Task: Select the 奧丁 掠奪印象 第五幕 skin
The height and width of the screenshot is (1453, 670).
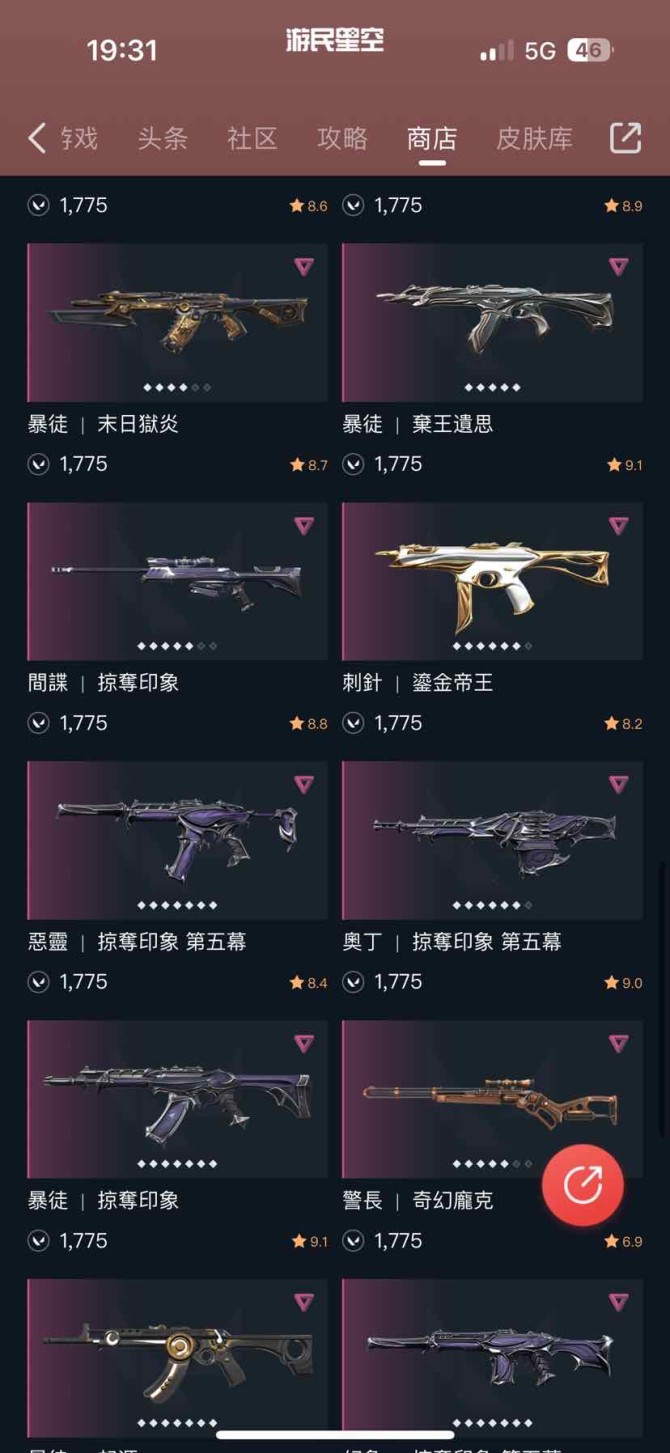Action: tap(492, 840)
